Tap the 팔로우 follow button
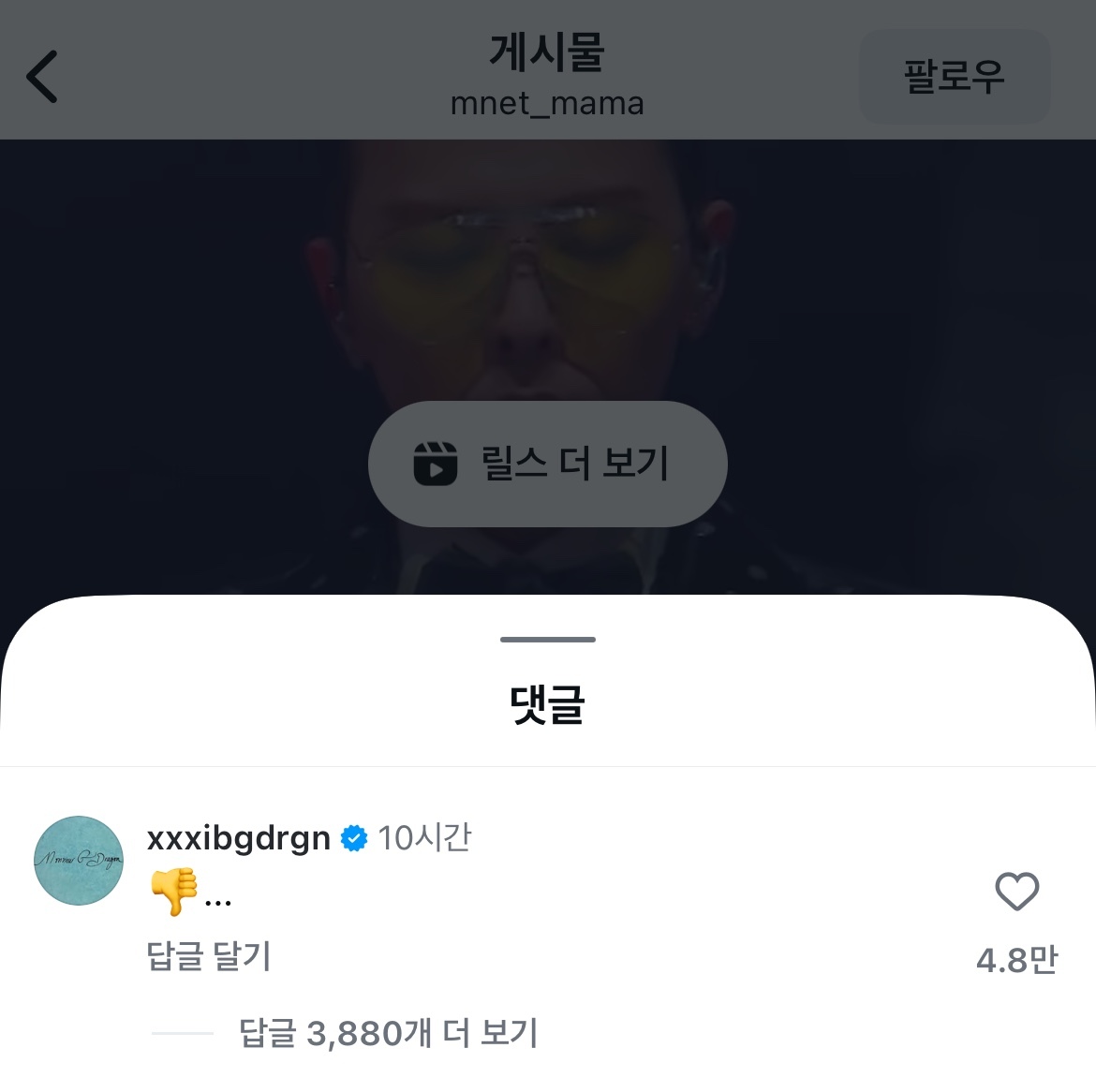The width and height of the screenshot is (1096, 1092). pyautogui.click(x=954, y=77)
